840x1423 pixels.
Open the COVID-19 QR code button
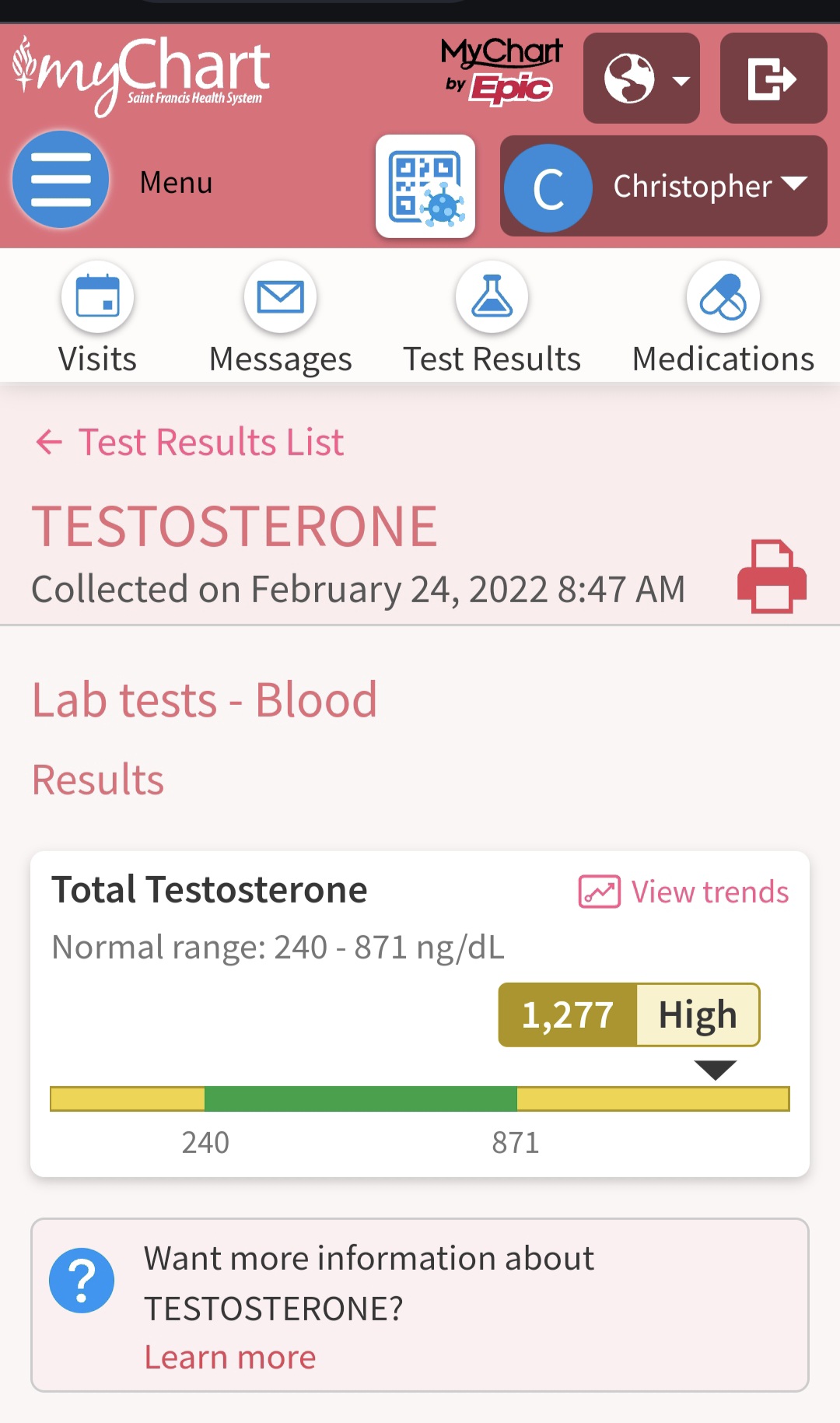point(425,187)
